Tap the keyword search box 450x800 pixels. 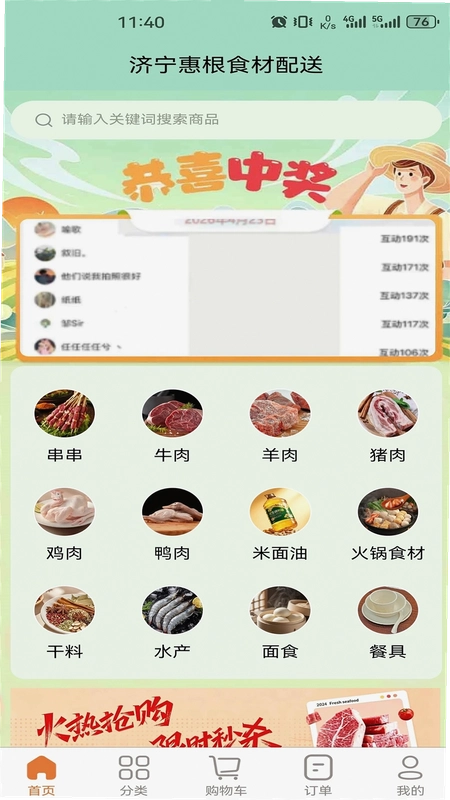click(226, 120)
